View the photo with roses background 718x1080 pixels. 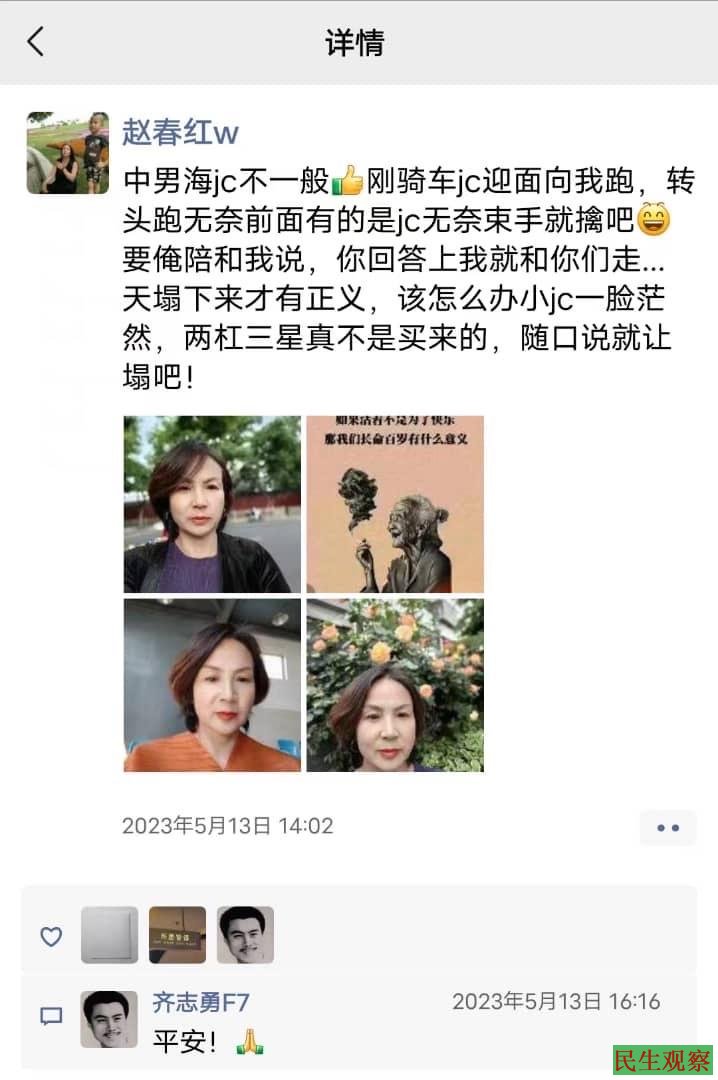[x=395, y=685]
